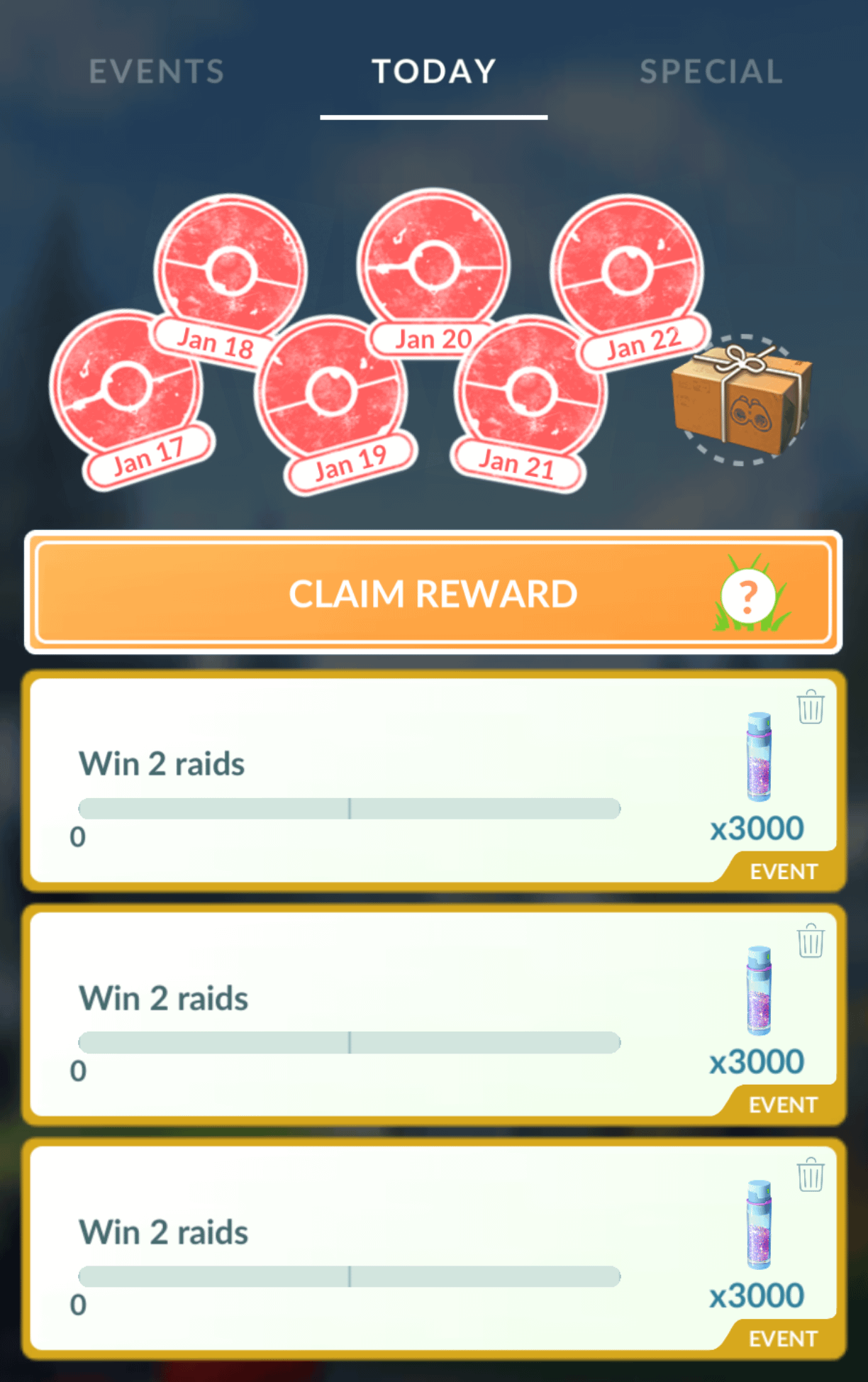Switch to the Events tab
This screenshot has width=868, height=1382.
[157, 72]
